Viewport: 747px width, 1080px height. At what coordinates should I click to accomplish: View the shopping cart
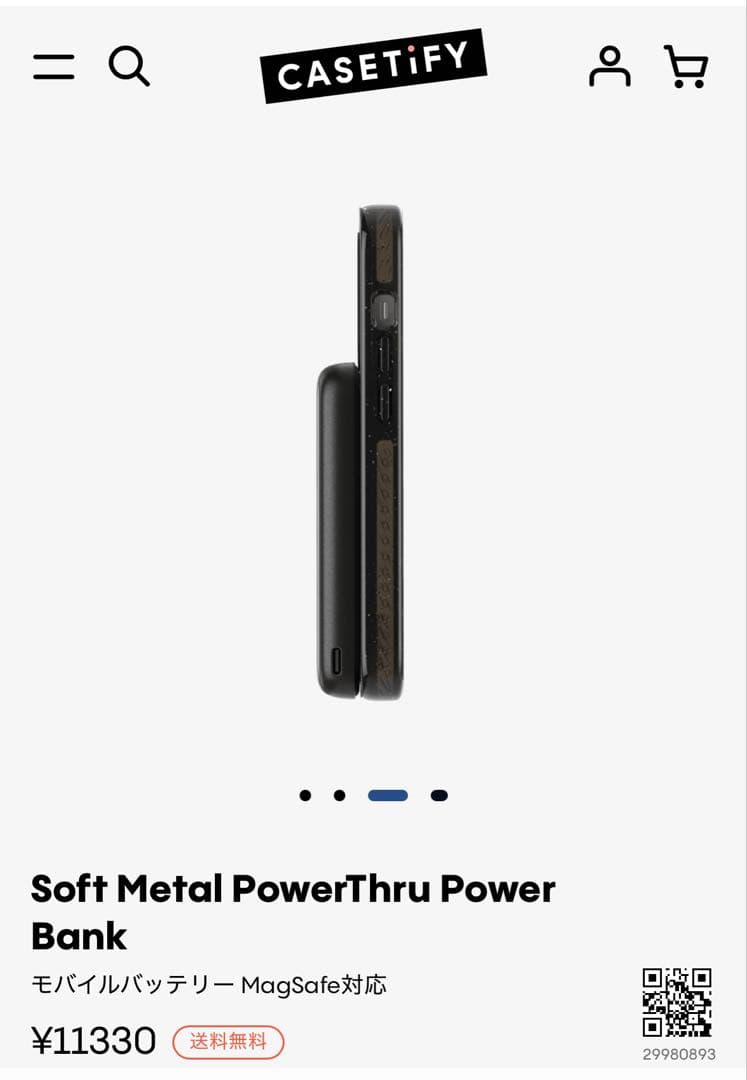[x=686, y=67]
